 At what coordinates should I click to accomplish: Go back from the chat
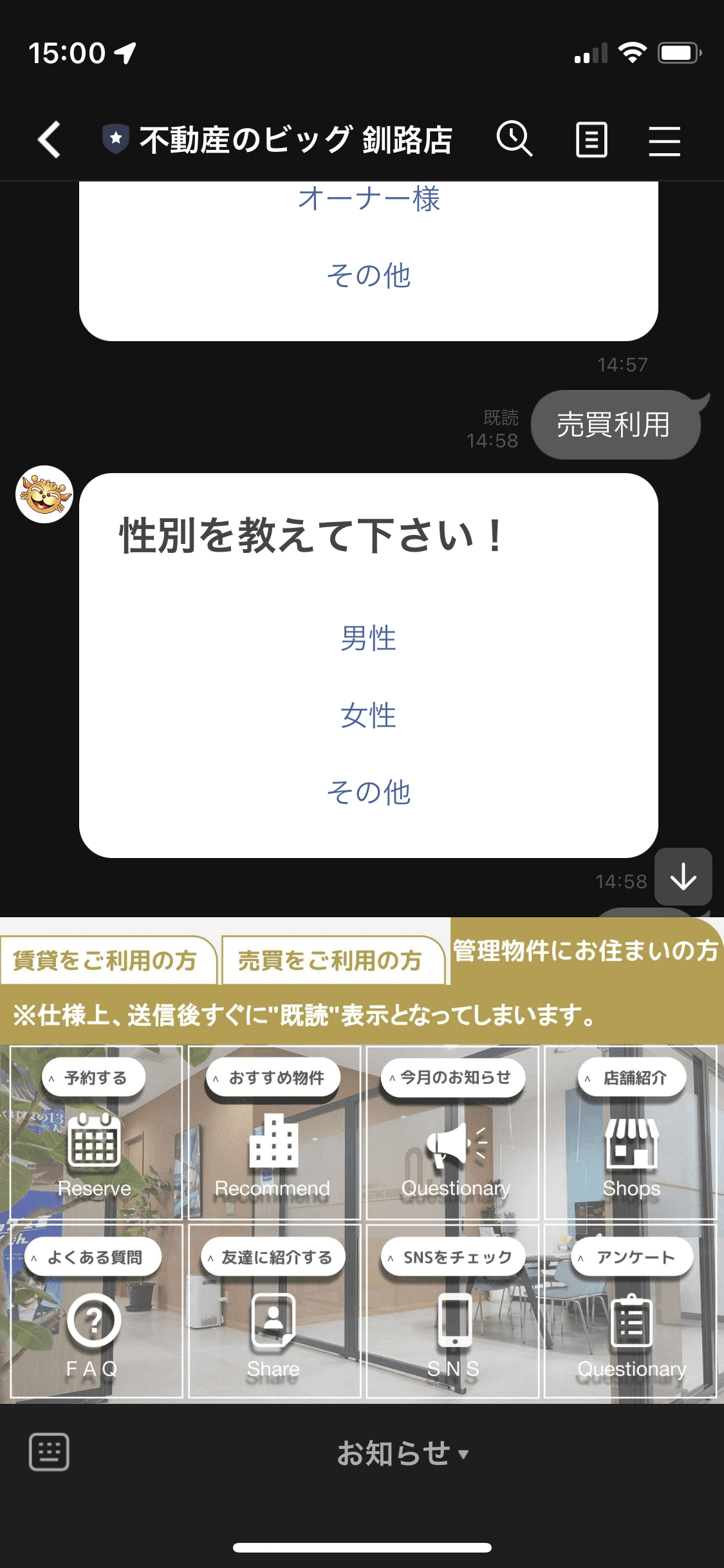[49, 139]
